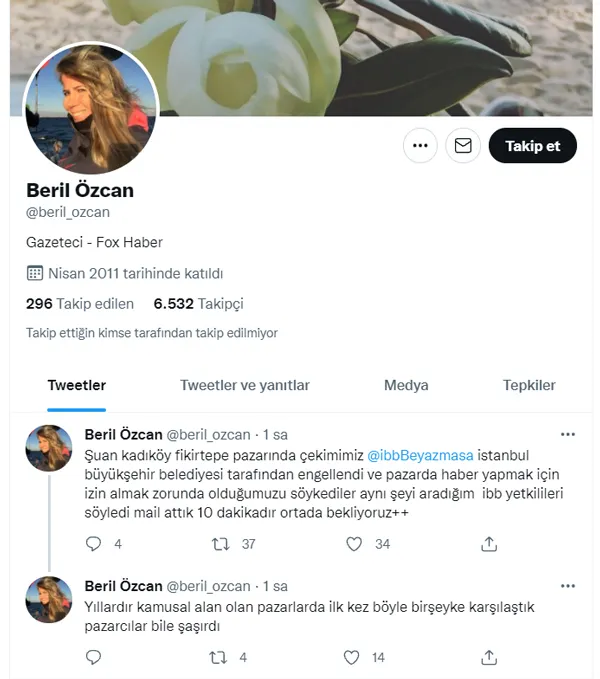View the 6.532 Takipçi list
This screenshot has height=679, width=600.
[198, 303]
